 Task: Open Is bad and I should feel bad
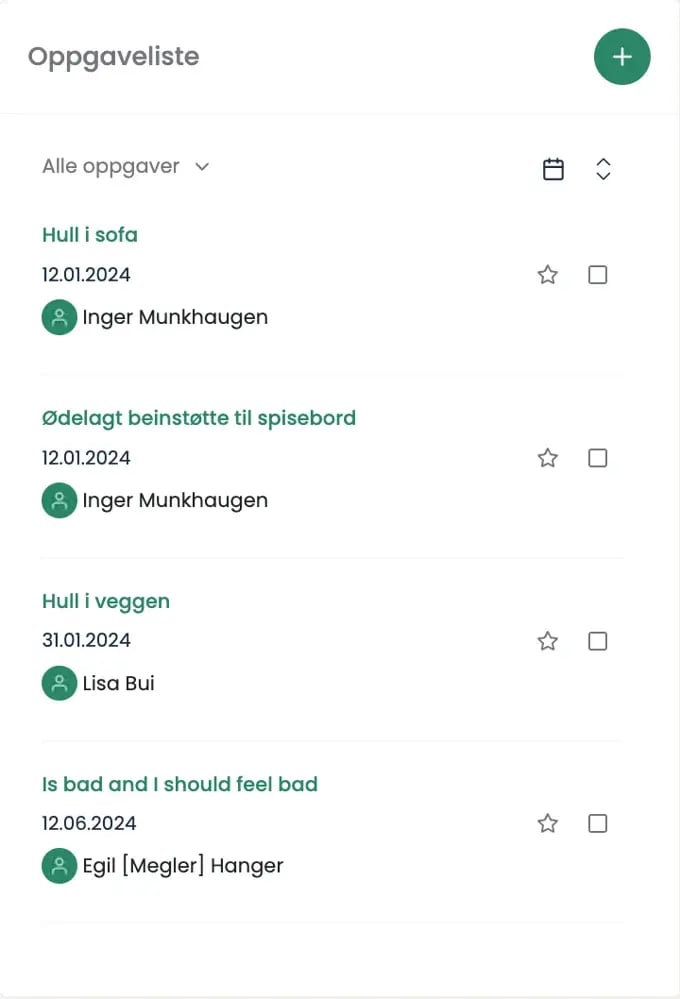point(180,784)
